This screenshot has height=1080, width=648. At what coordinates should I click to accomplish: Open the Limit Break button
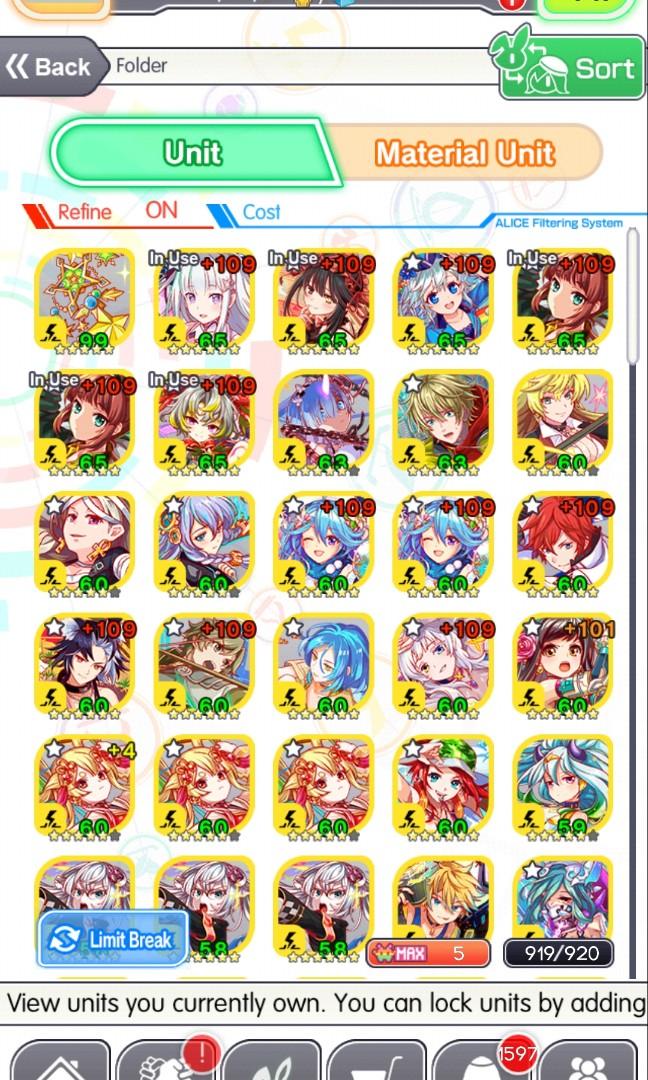point(110,940)
